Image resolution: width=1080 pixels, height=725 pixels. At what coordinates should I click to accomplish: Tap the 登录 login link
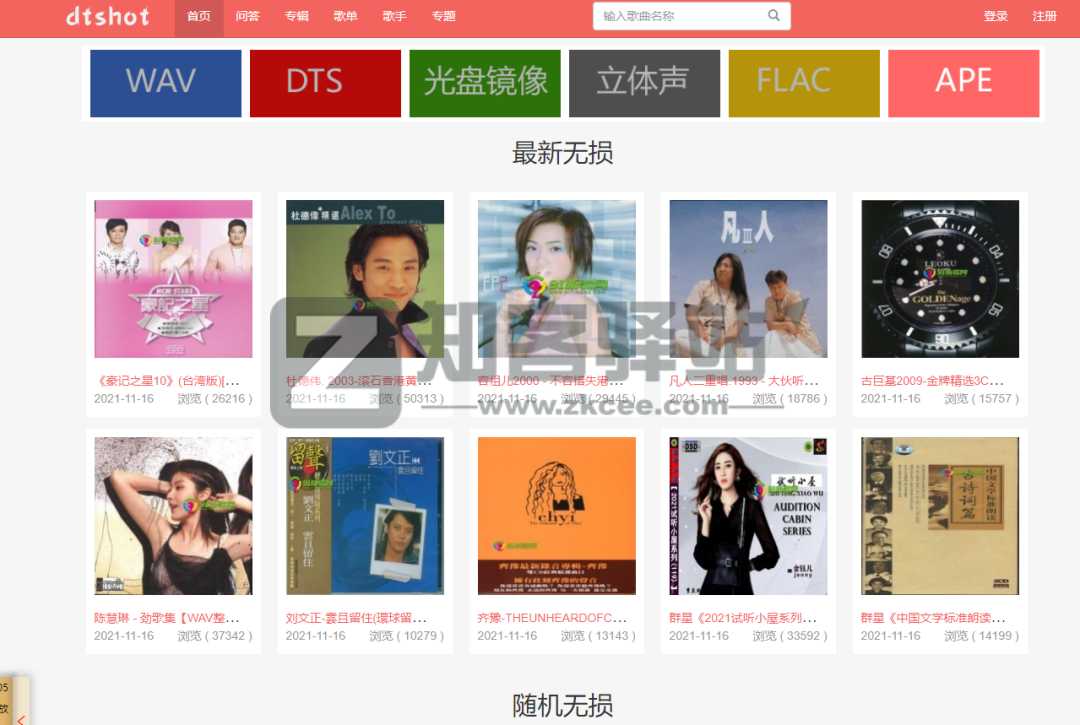(x=996, y=17)
